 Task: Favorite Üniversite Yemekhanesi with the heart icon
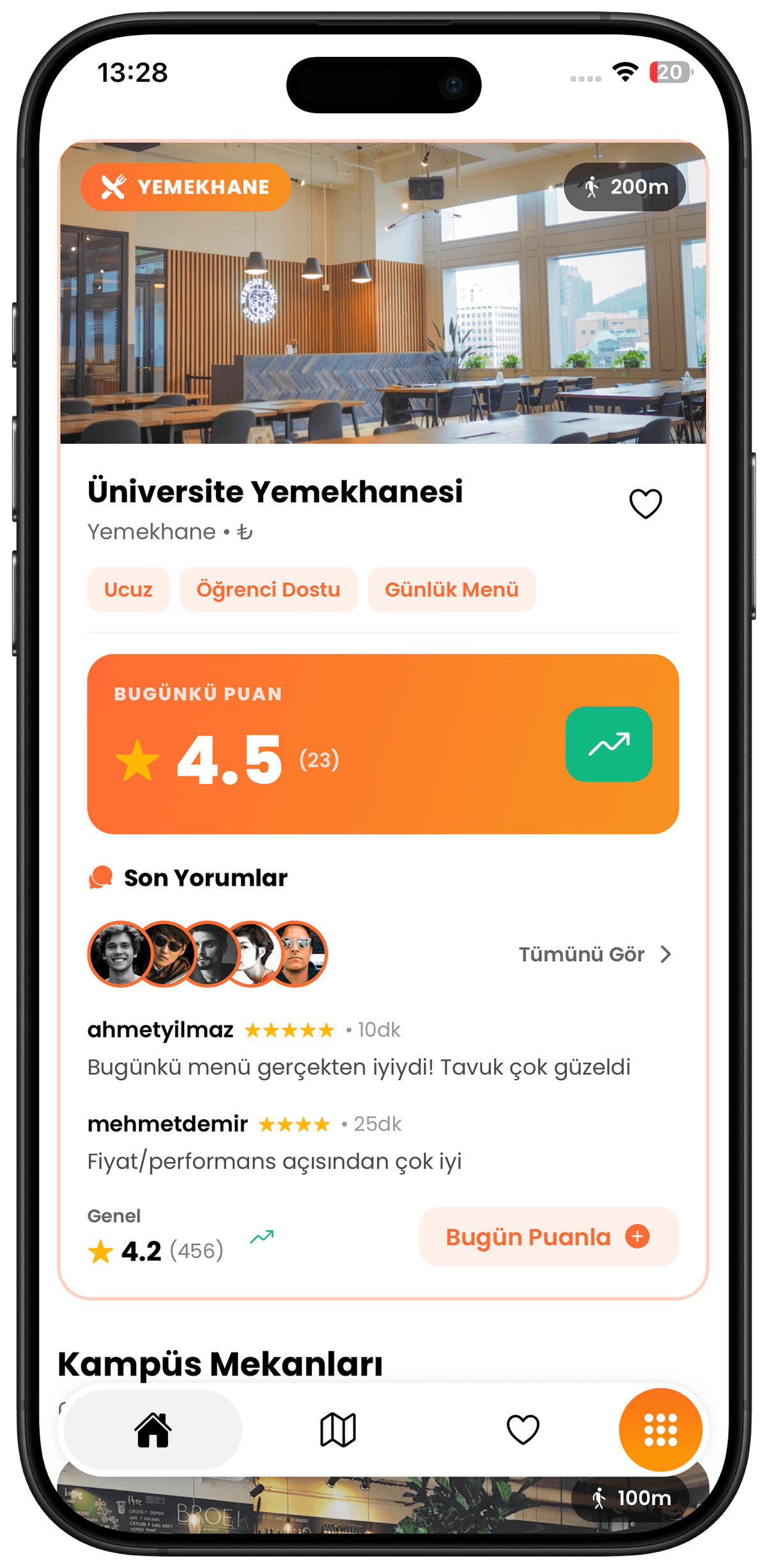(646, 504)
